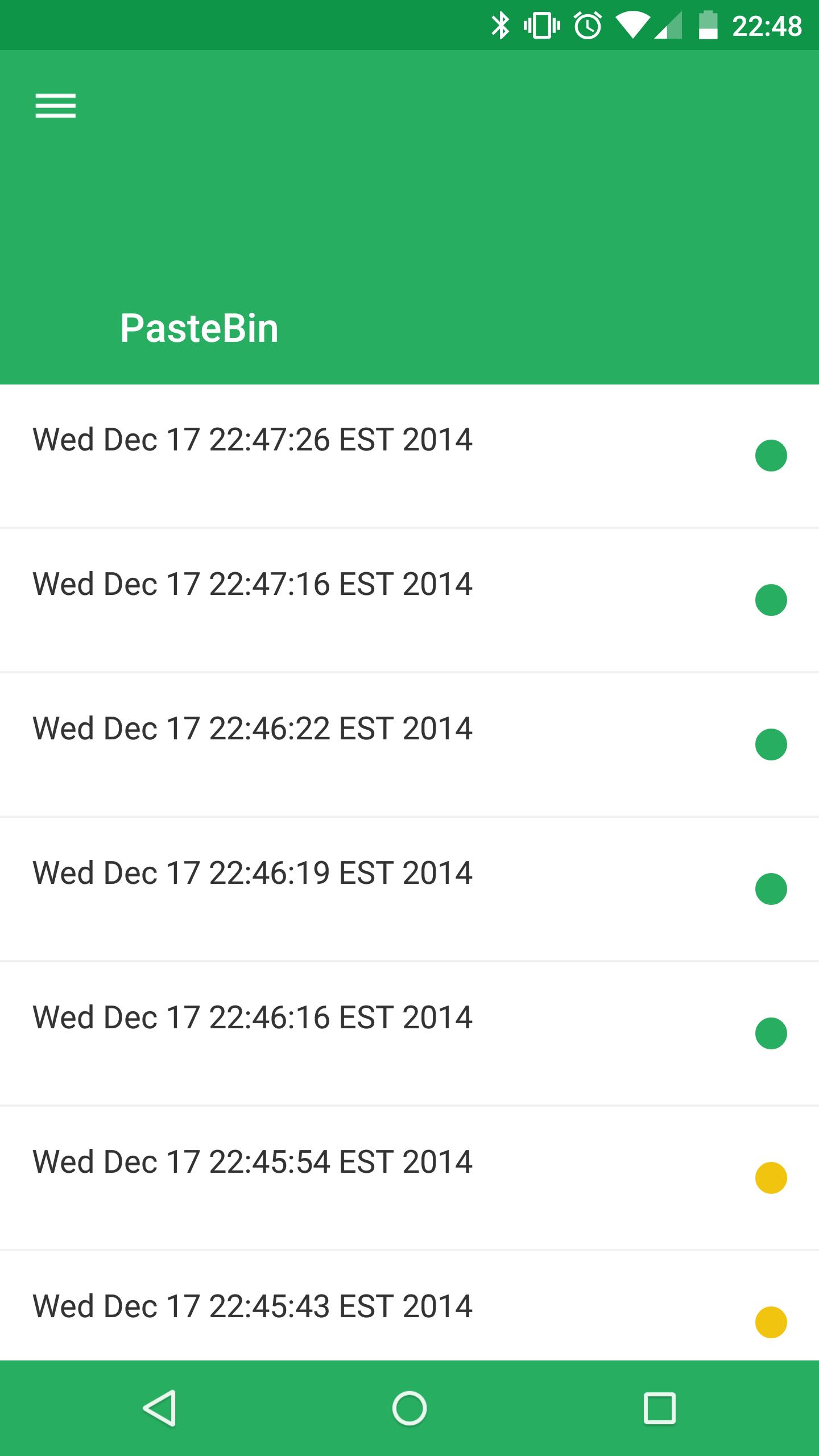
Task: Open the sidebar menu from toolbar
Action: tap(56, 106)
